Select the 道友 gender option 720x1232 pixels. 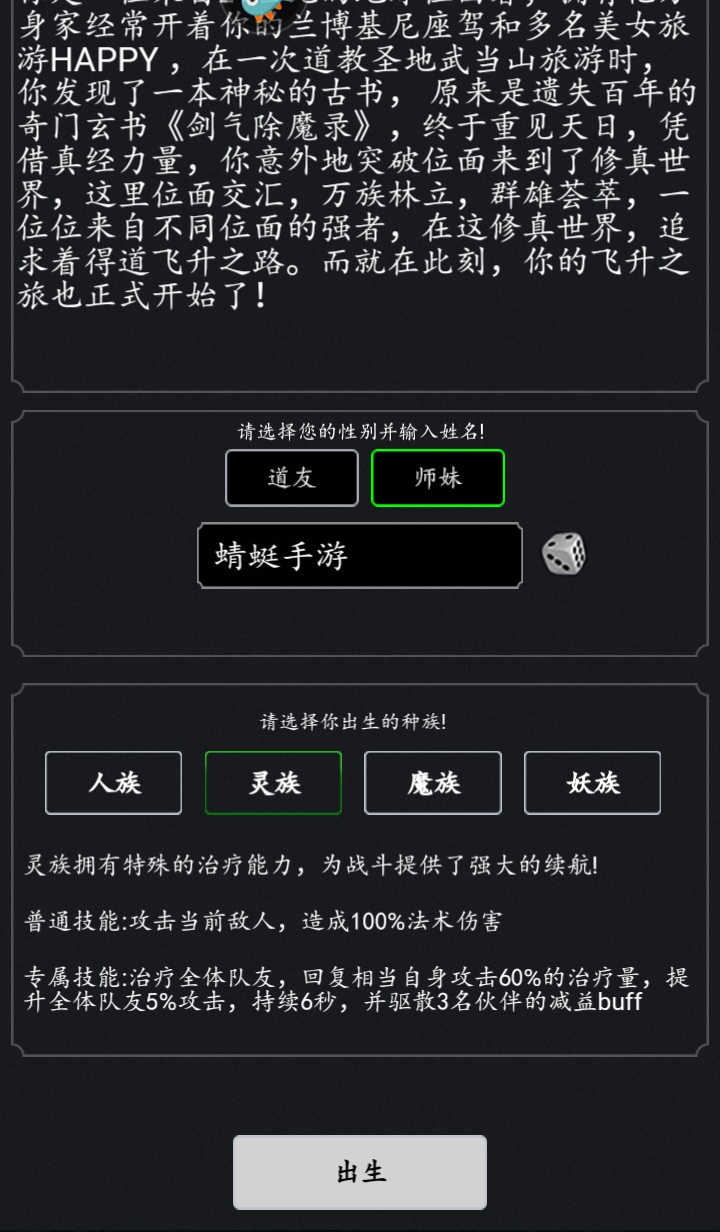pos(291,478)
